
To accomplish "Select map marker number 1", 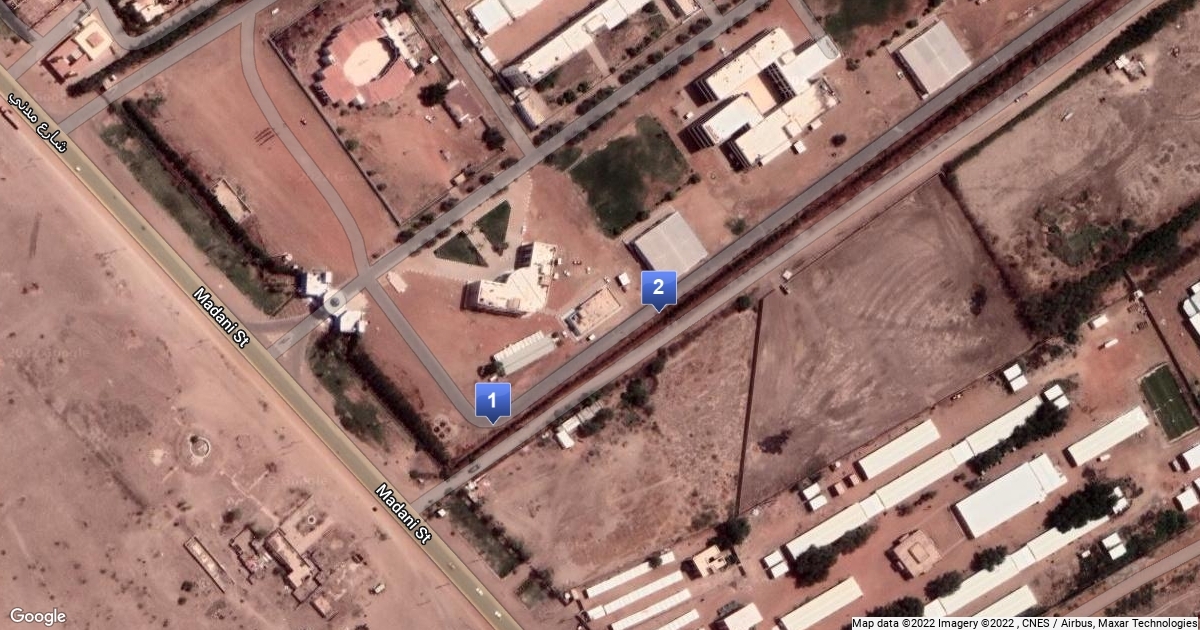I will tap(493, 400).
